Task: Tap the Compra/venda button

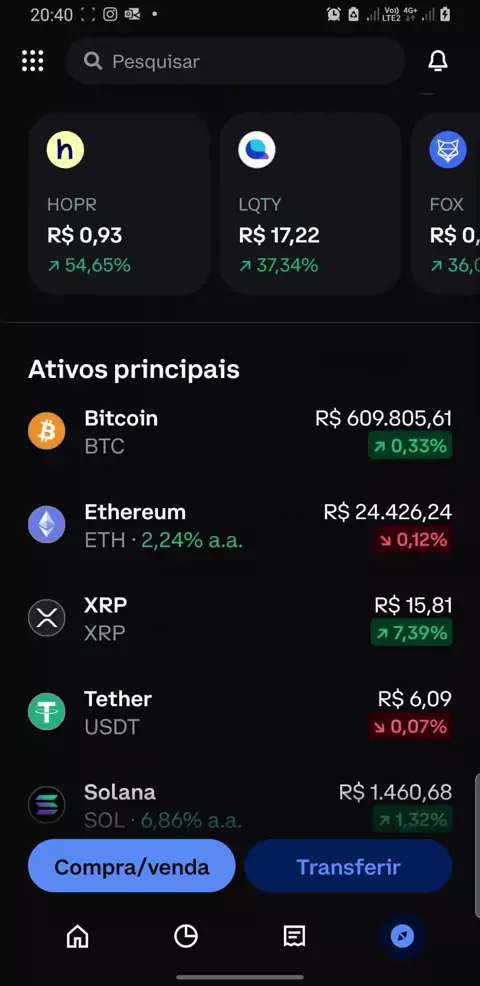Action: [131, 866]
